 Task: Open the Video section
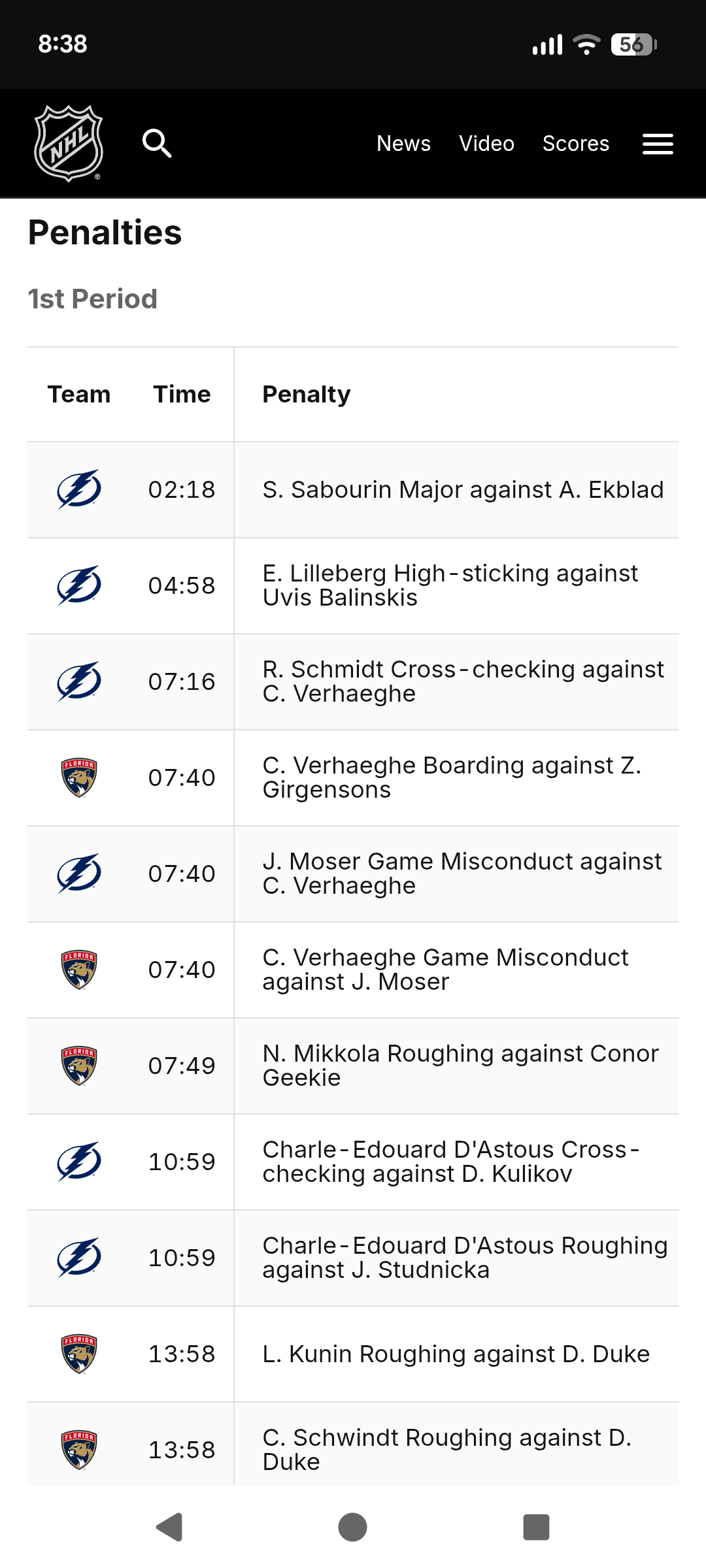point(486,144)
